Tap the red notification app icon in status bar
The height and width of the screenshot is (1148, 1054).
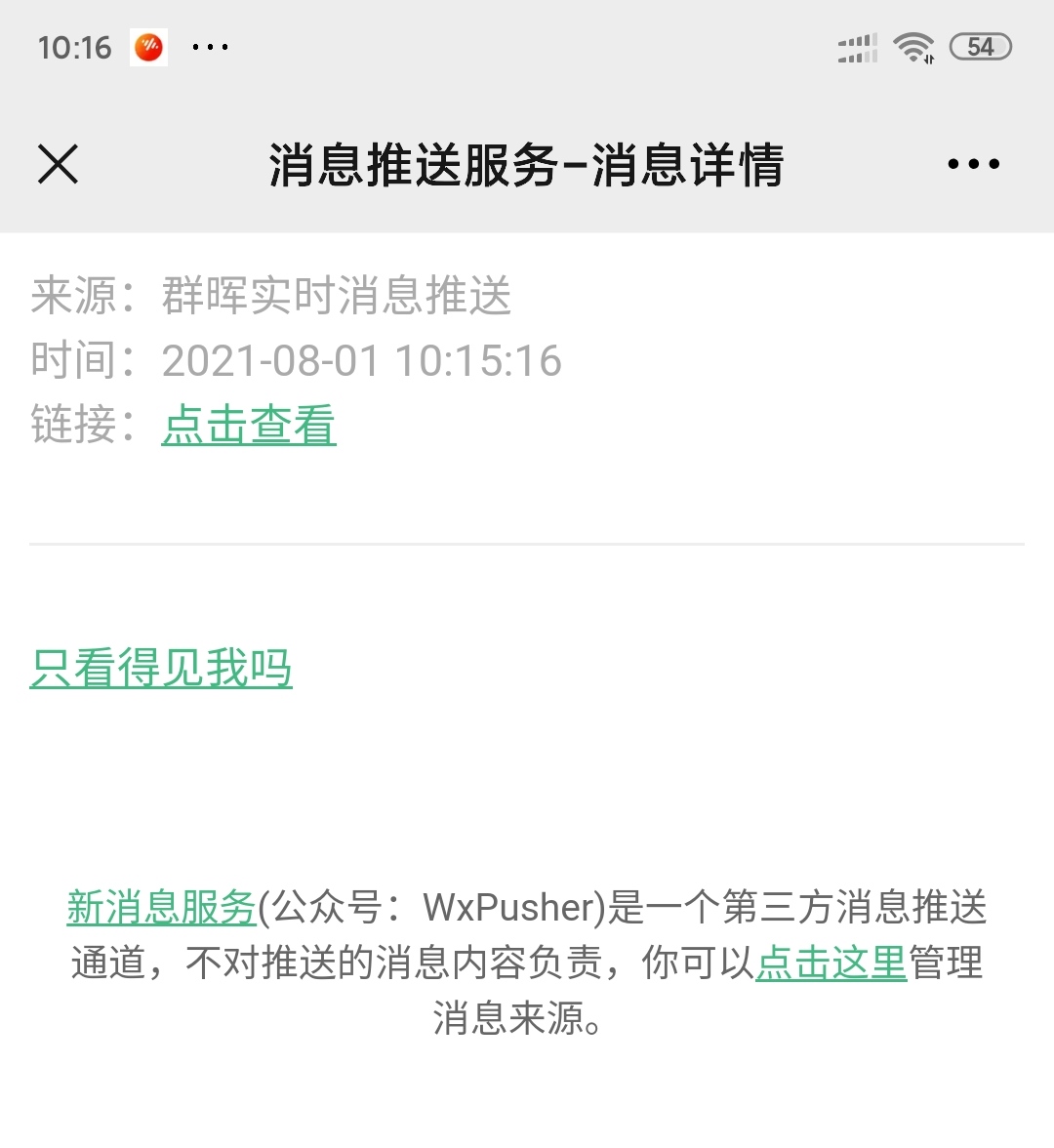click(148, 47)
